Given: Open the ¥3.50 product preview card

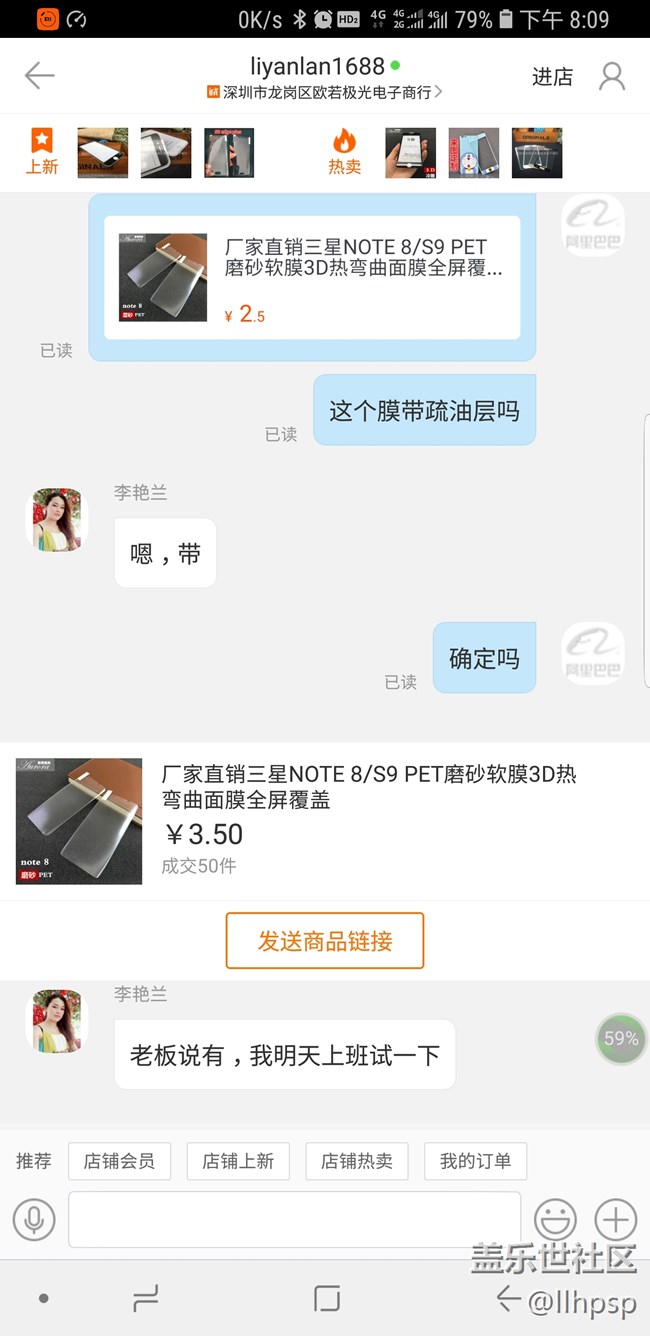Looking at the screenshot, I should [325, 821].
